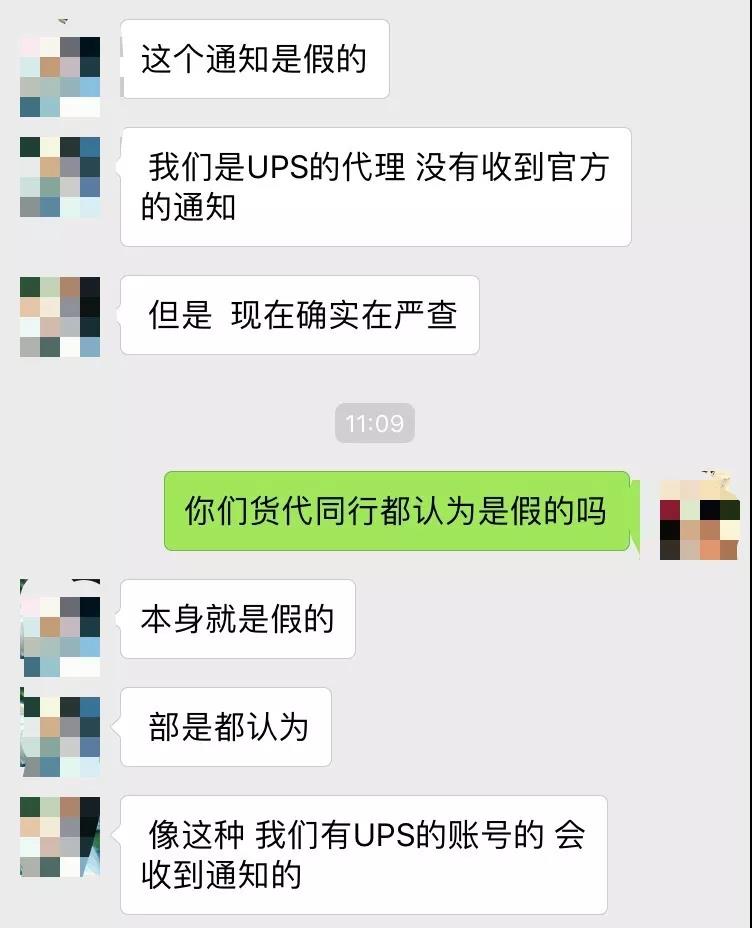The width and height of the screenshot is (752, 928).
Task: Open sender's avatar beside "这个通知是假的"
Action: pyautogui.click(x=60, y=76)
